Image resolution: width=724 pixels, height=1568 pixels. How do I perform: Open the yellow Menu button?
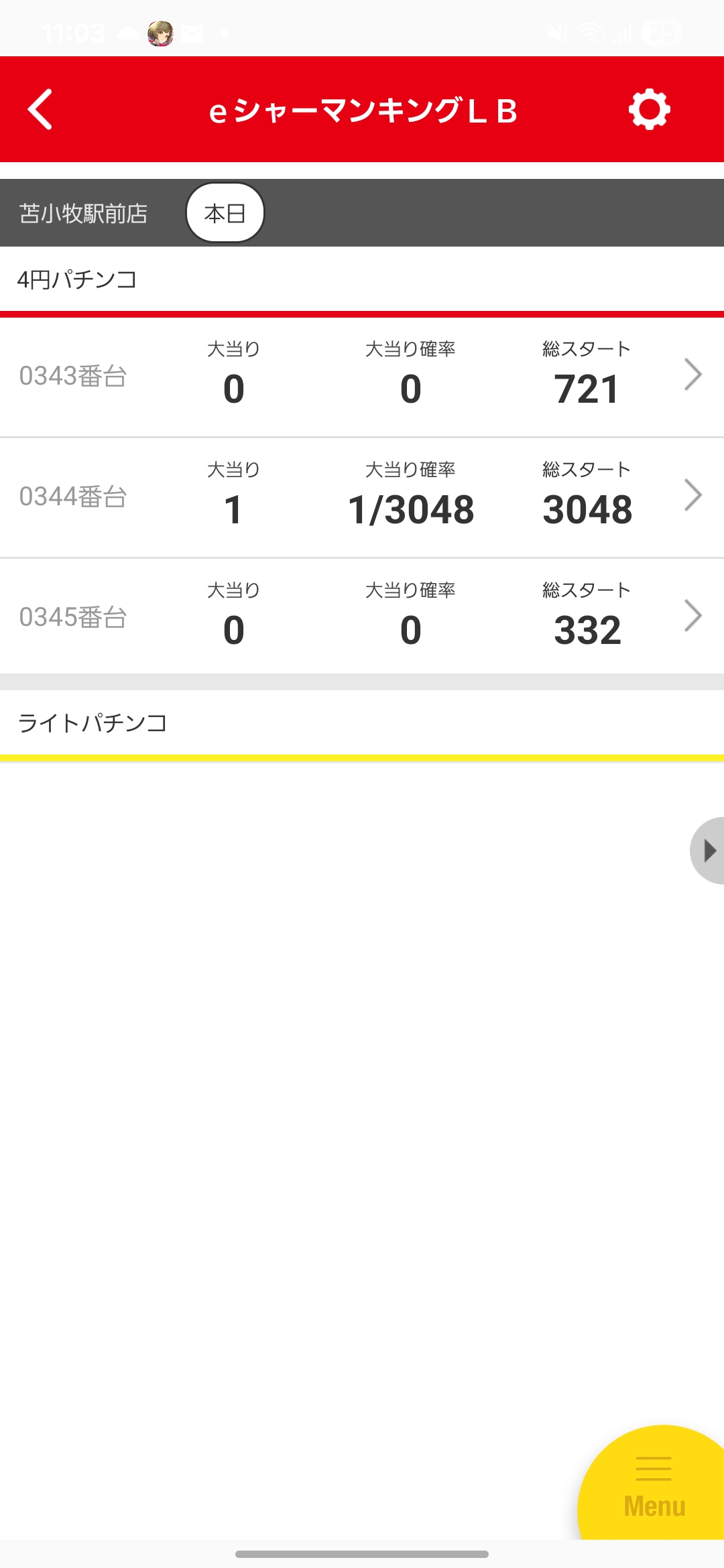click(654, 1489)
